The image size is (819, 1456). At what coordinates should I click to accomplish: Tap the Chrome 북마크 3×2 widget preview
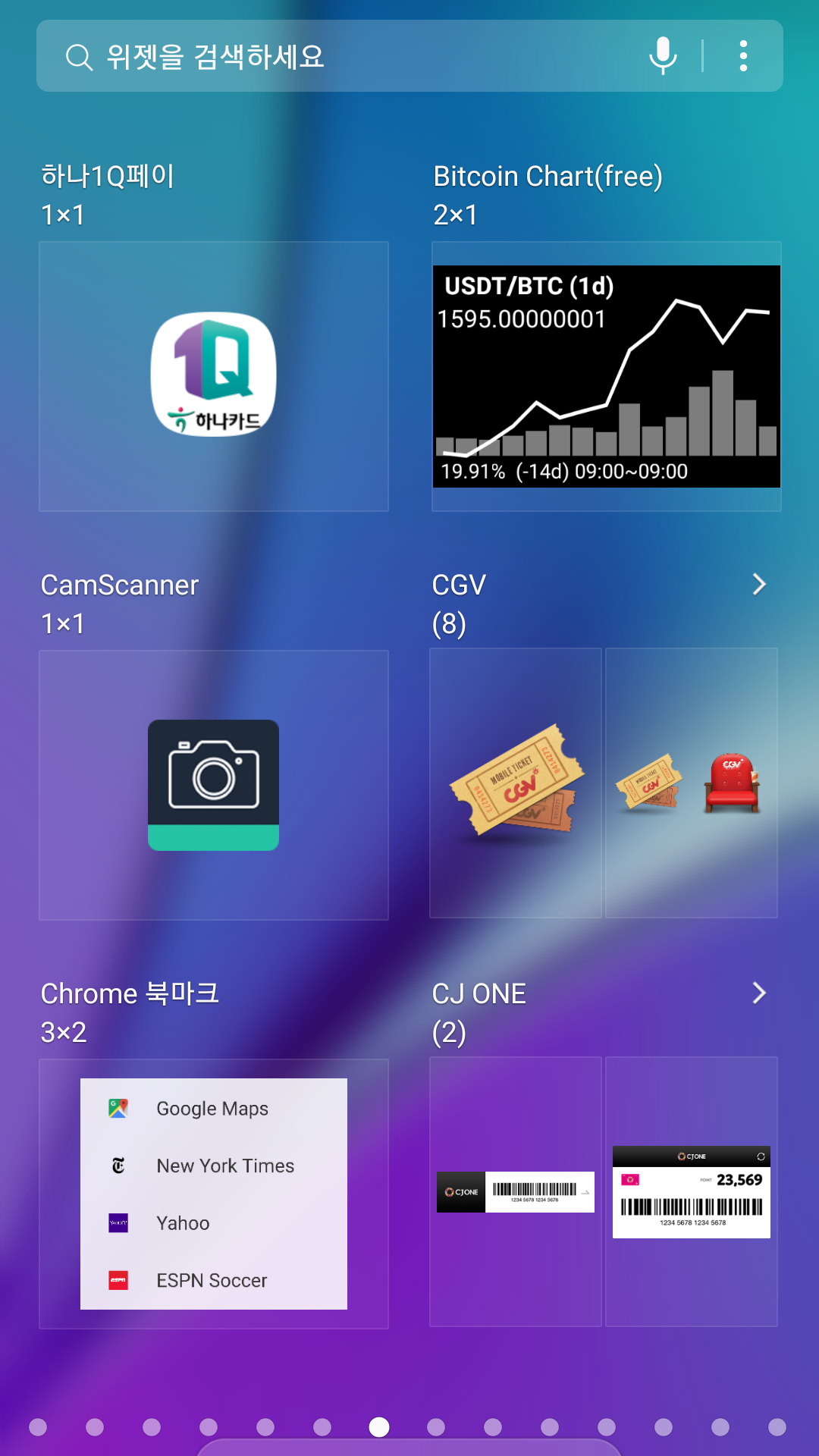214,1193
